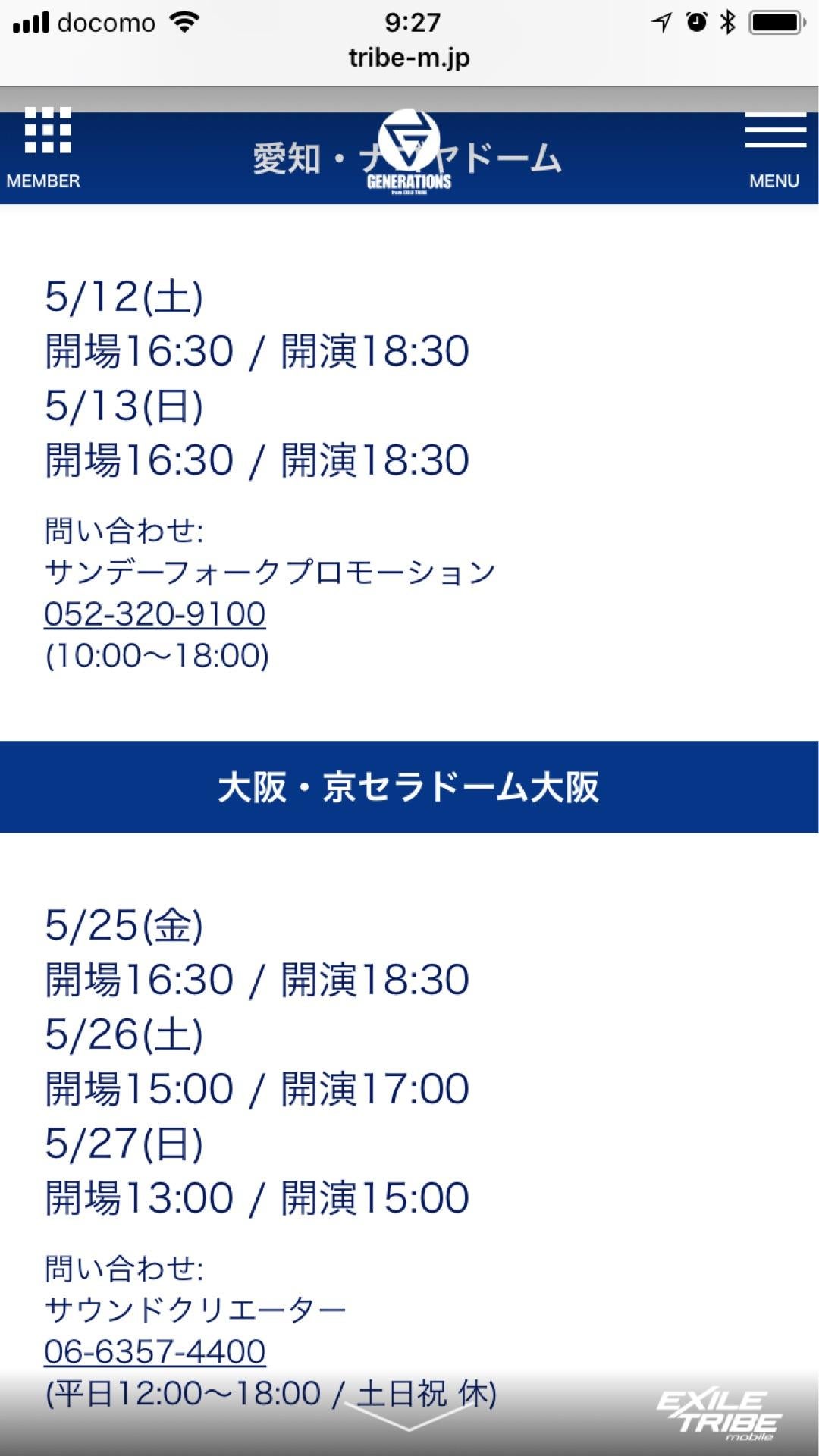Call phone number 06-6357-4400

155,1351
